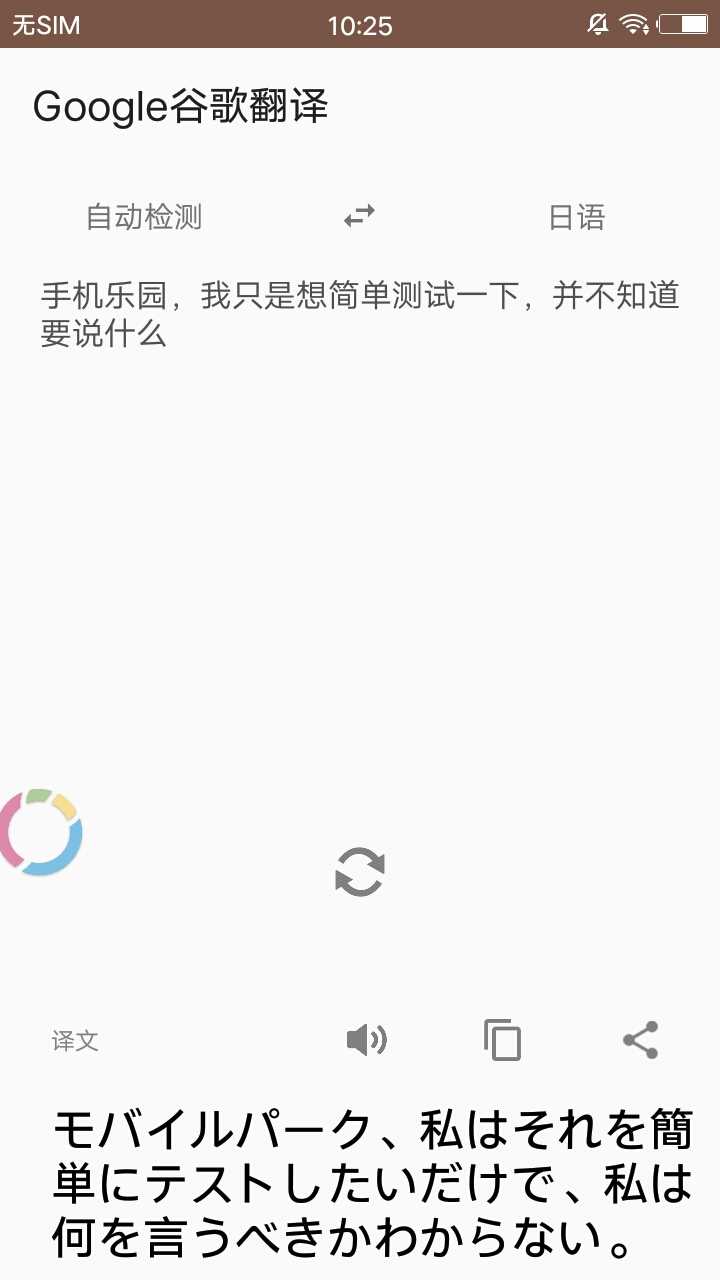This screenshot has width=720, height=1280.
Task: Tap the swap languages arrows icon
Action: click(358, 216)
